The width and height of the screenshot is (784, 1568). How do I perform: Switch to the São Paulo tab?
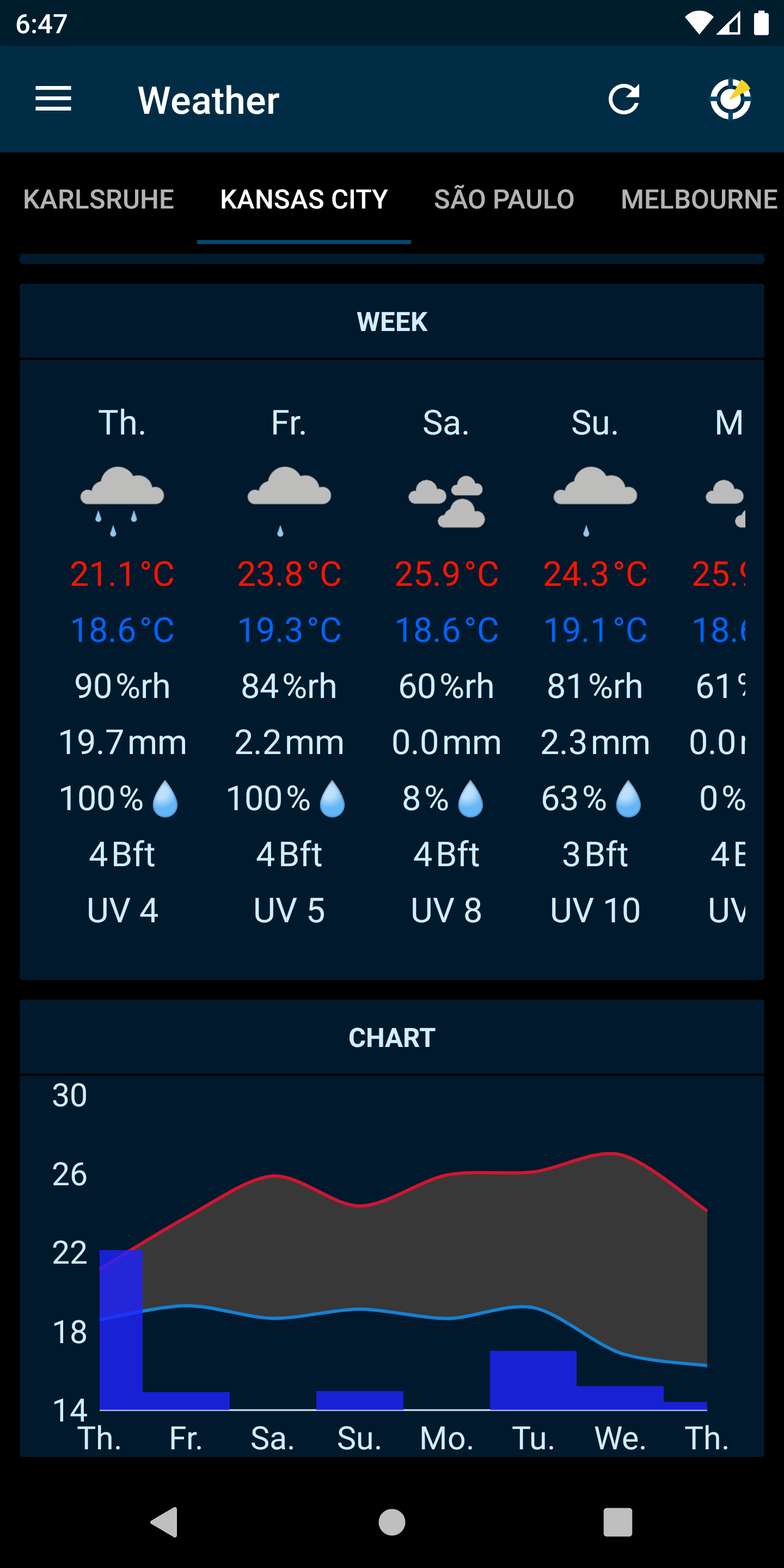pos(504,199)
